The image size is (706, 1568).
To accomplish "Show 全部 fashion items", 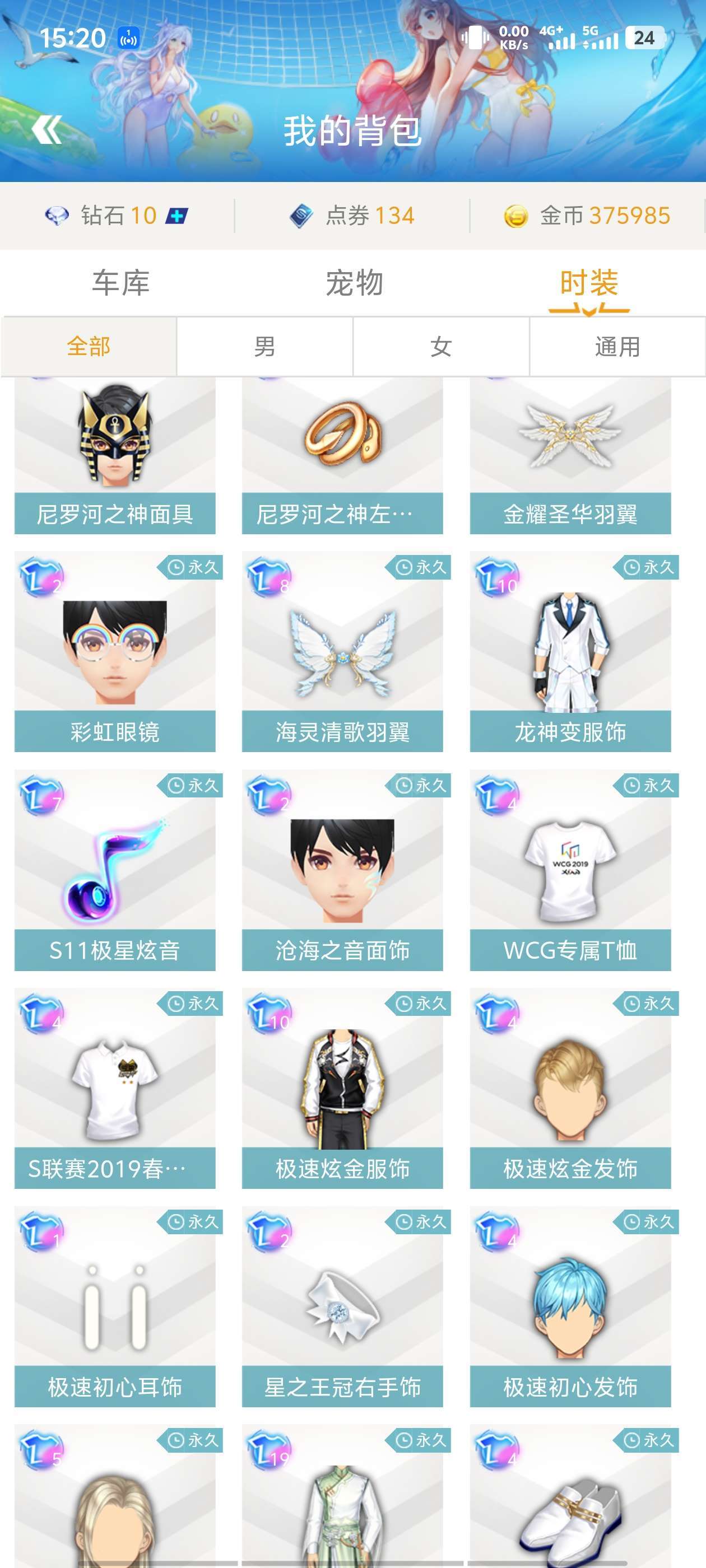I will 89,347.
